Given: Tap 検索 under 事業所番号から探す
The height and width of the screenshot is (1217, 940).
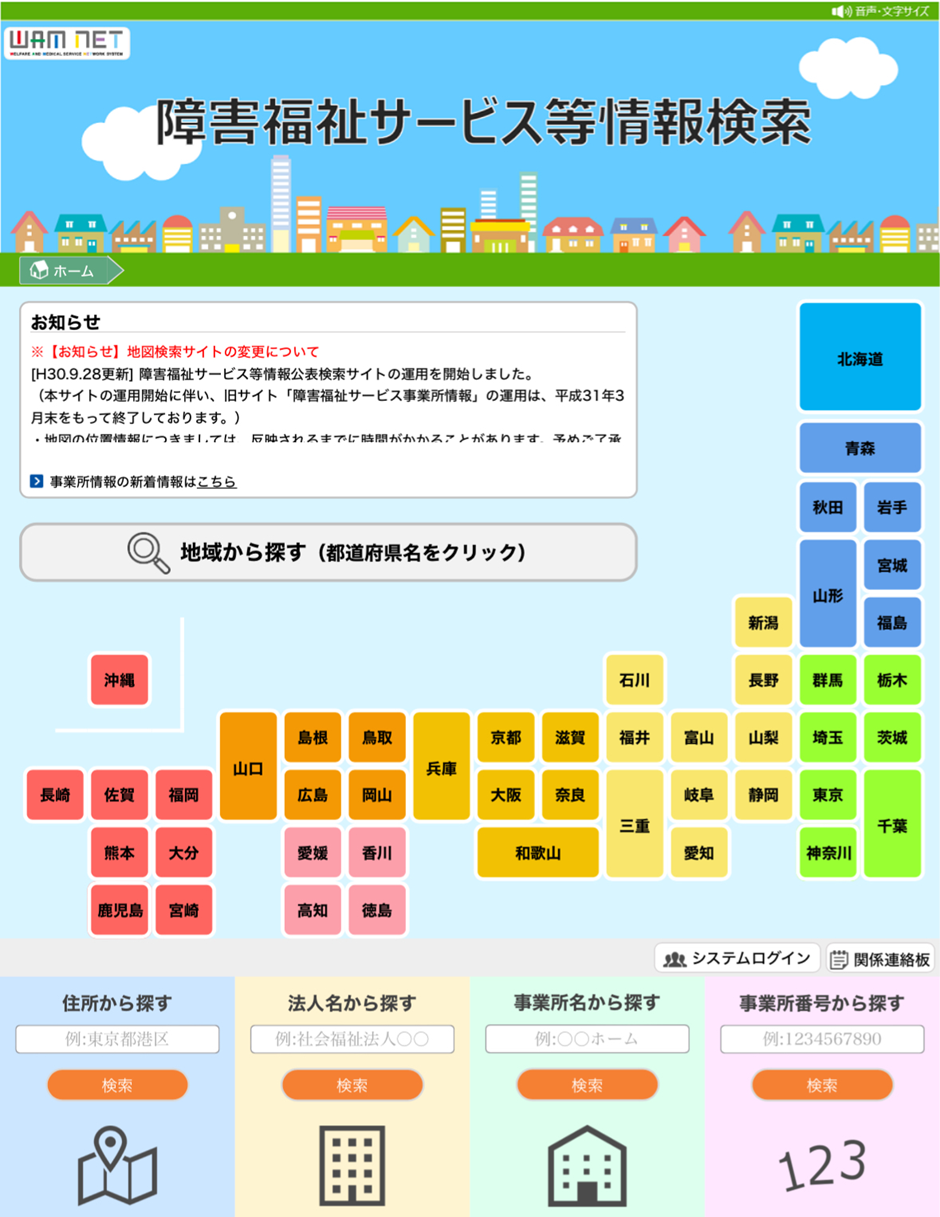Looking at the screenshot, I should click(822, 1085).
